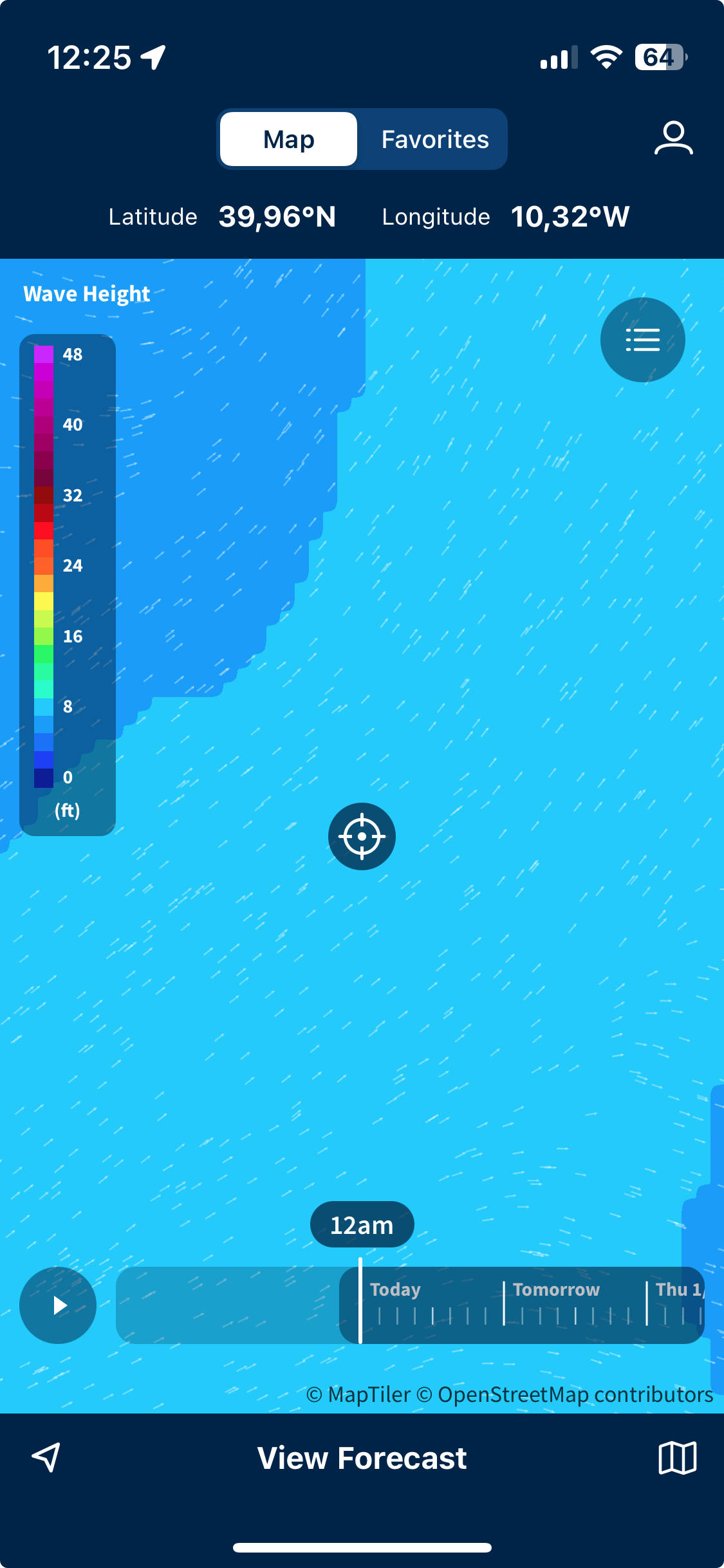Open the map icon next to View Forecast
Screen dimensions: 724x1568
click(x=676, y=1458)
